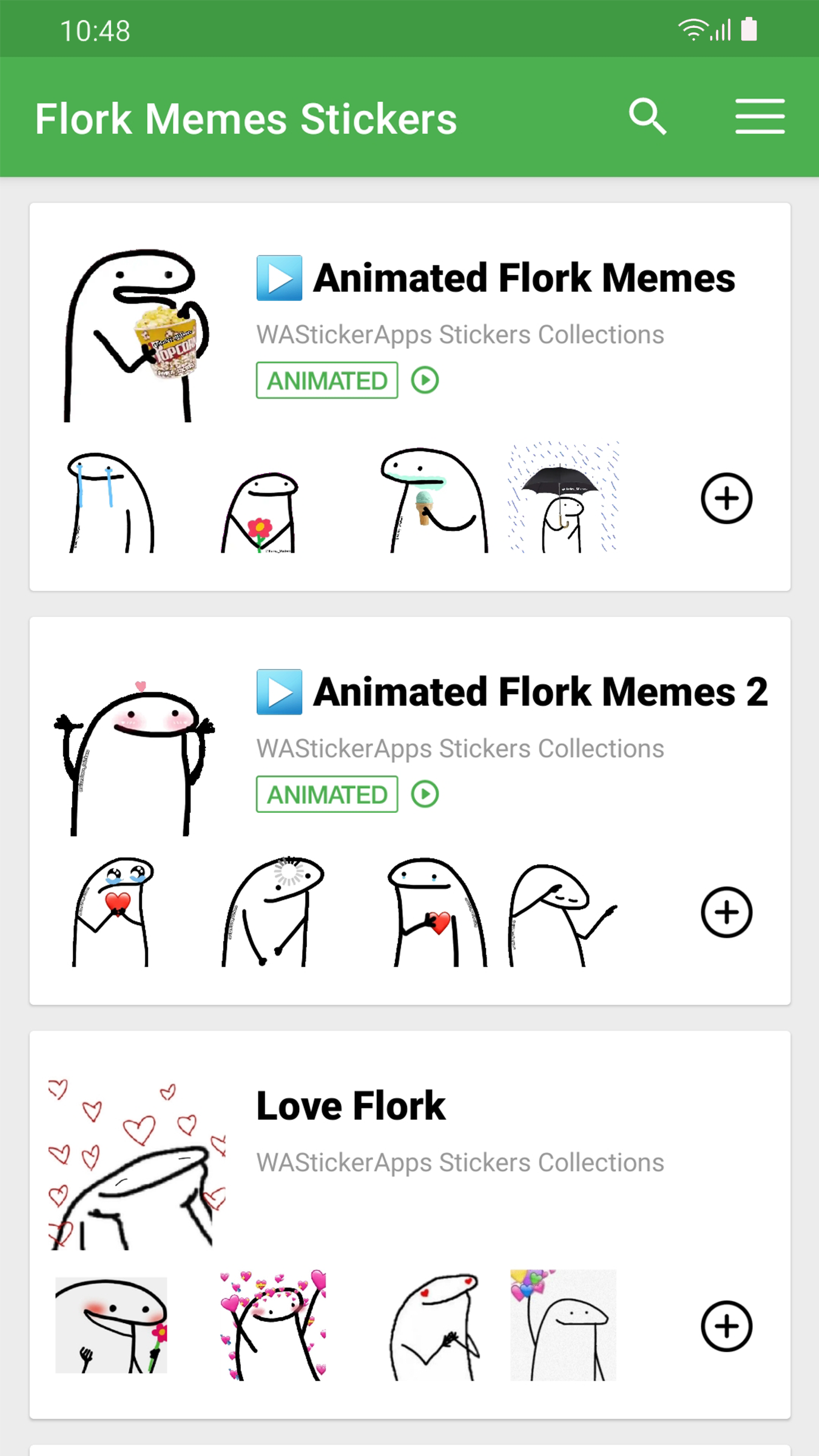Open the search icon in the app bar
Screen dimensions: 819x1456
click(x=648, y=116)
